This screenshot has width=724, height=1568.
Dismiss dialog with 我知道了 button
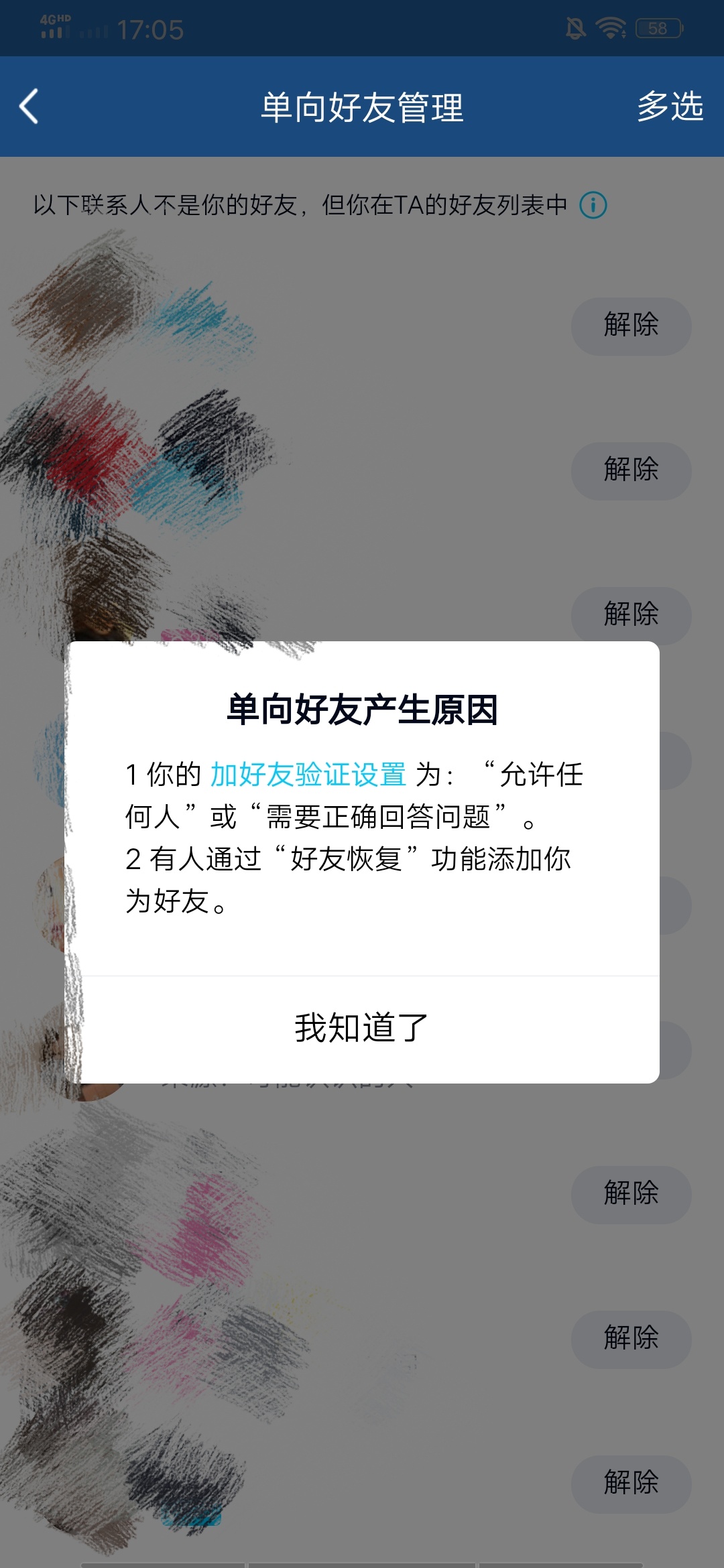pyautogui.click(x=362, y=1028)
